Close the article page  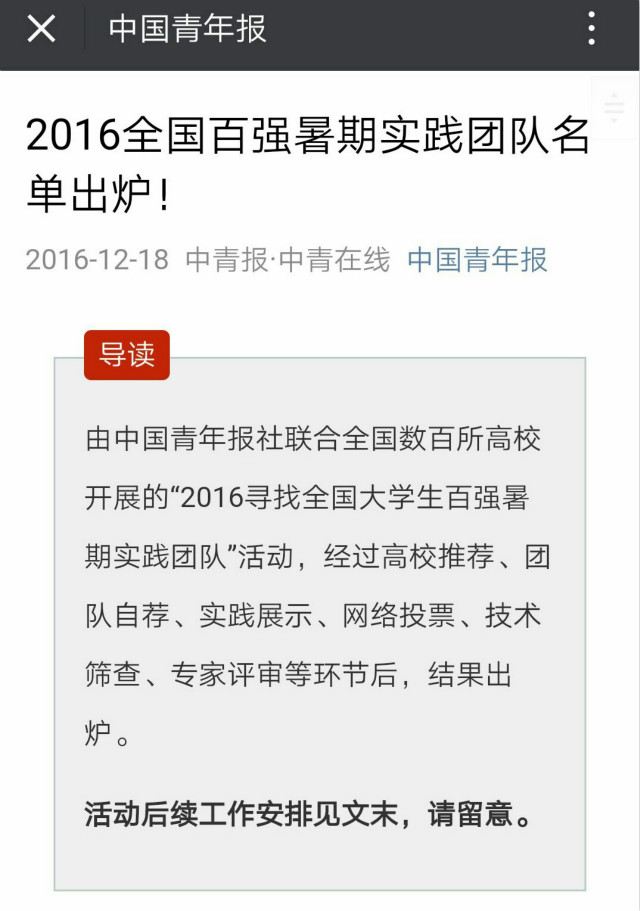[x=41, y=29]
